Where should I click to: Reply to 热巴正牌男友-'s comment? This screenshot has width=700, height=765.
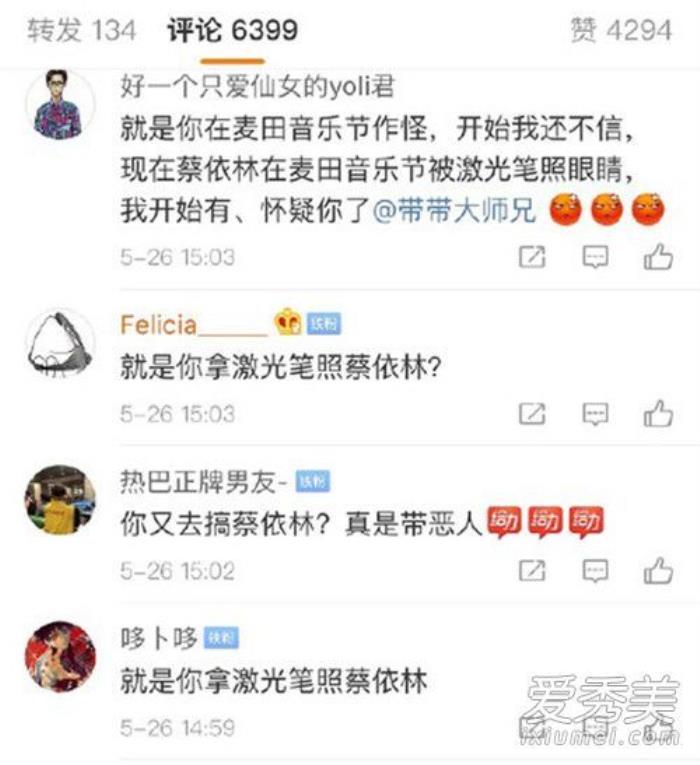[596, 571]
